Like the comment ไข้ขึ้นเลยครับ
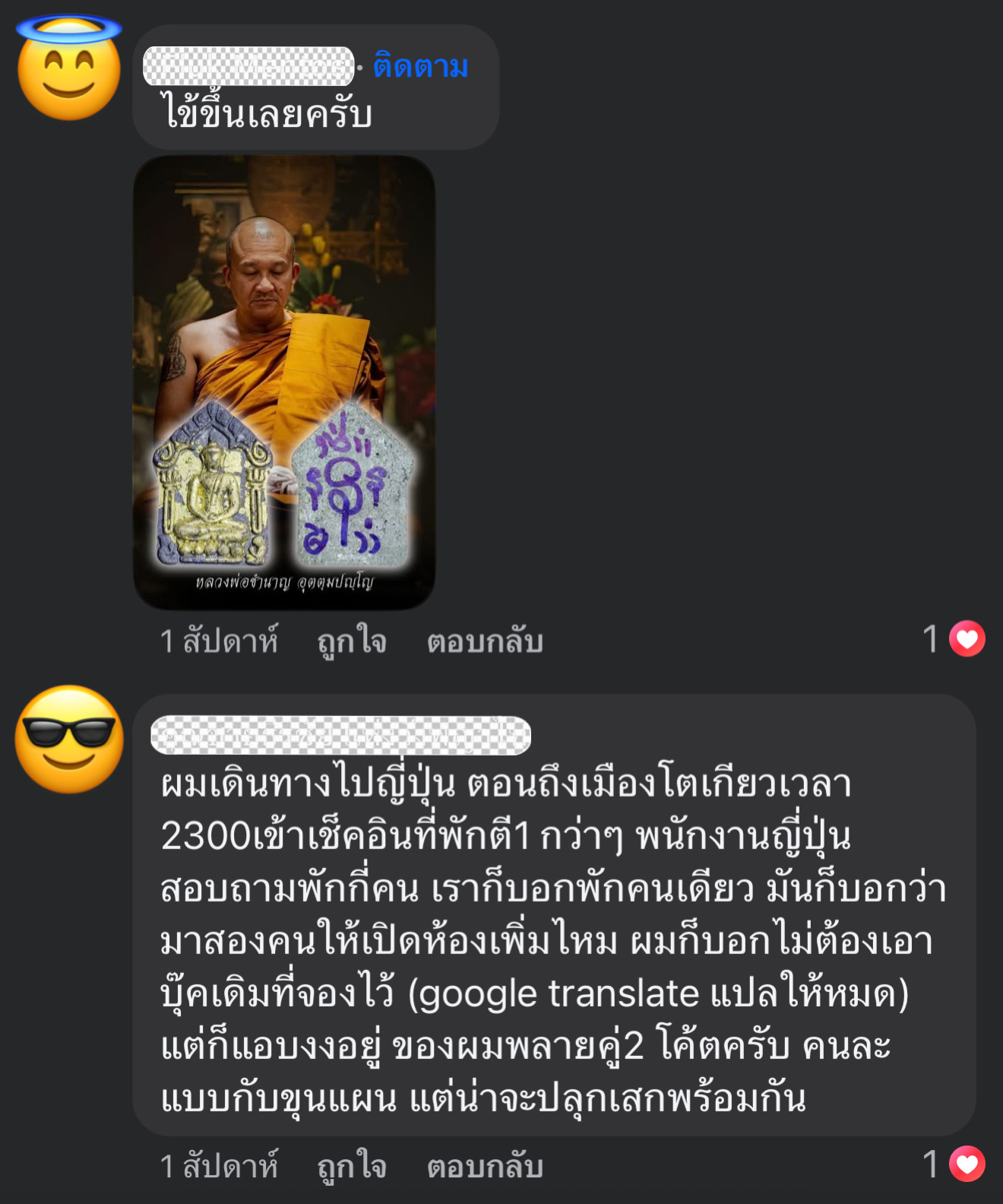The width and height of the screenshot is (1003, 1204). 351,641
